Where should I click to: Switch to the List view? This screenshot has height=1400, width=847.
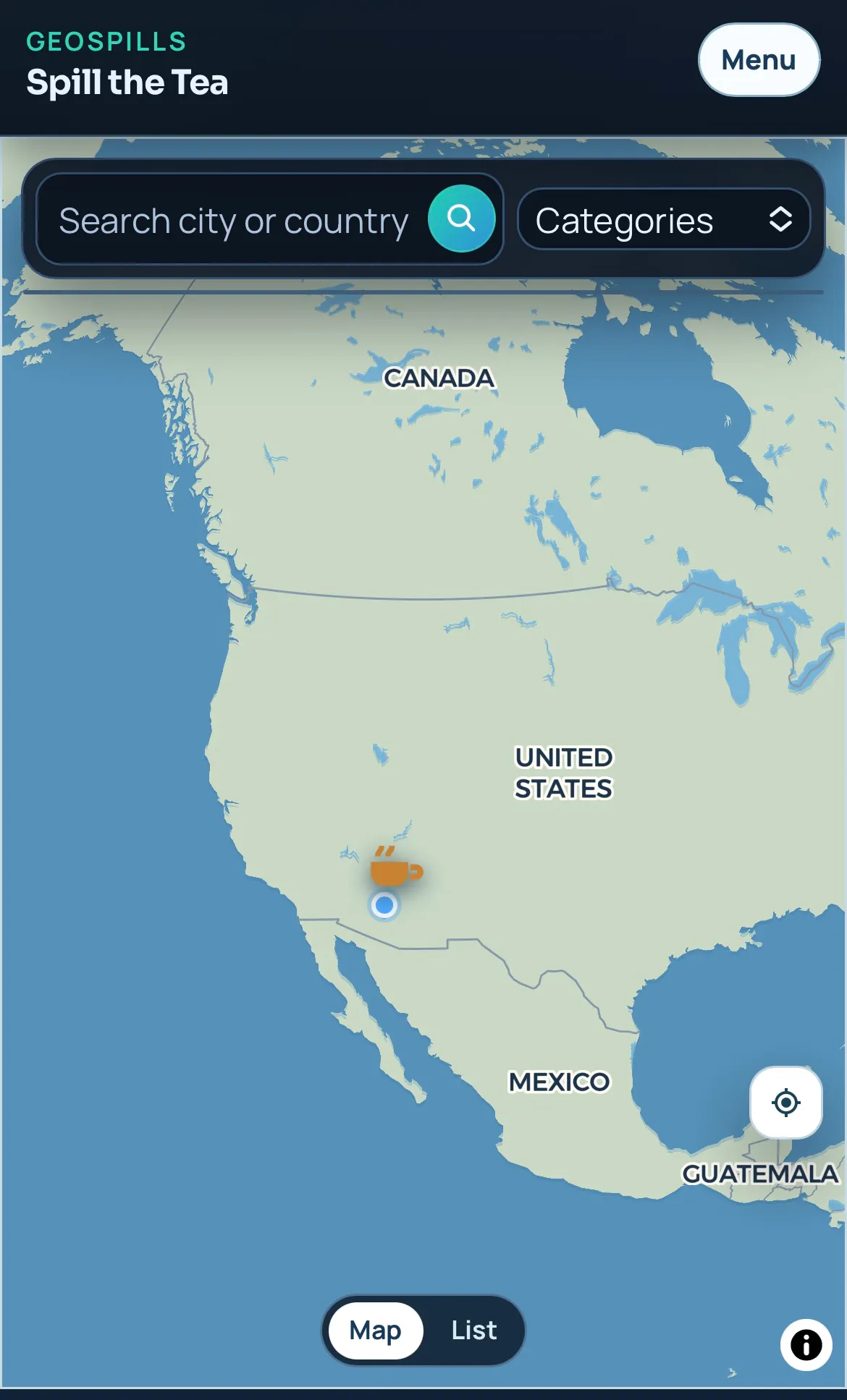click(x=474, y=1331)
